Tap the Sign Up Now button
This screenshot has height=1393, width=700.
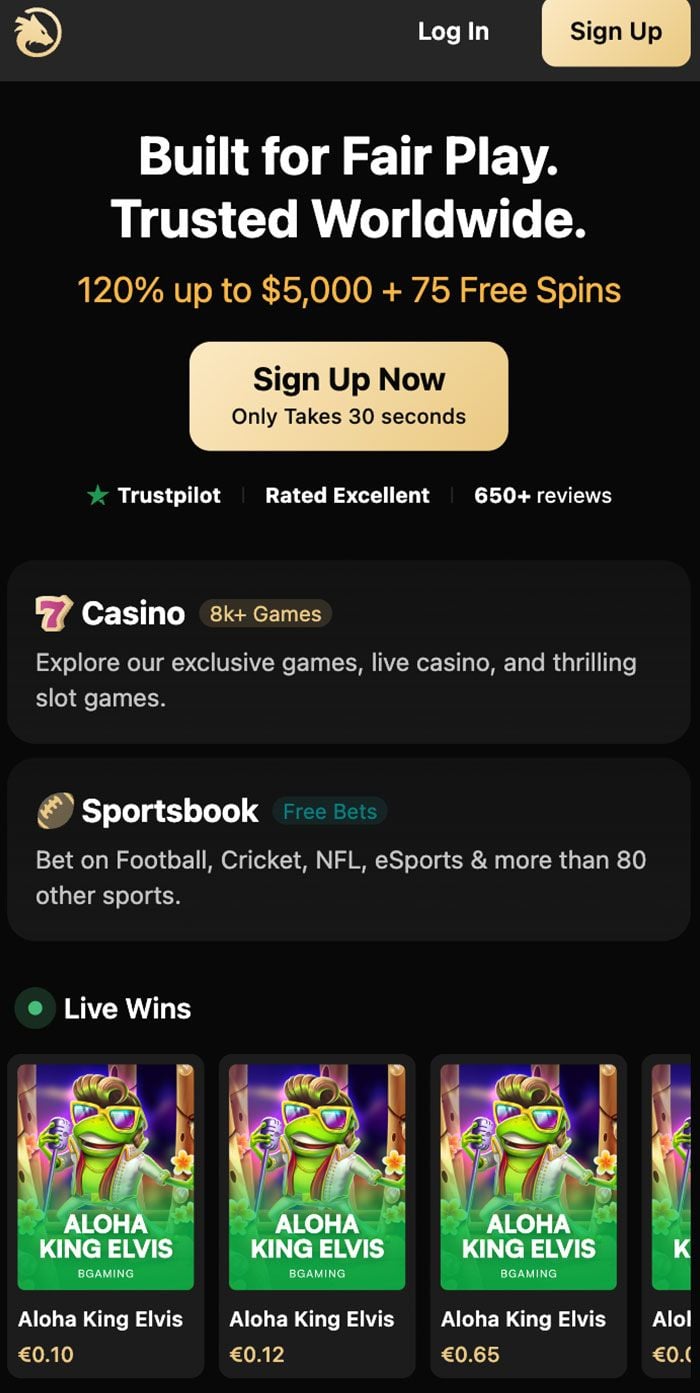[x=349, y=396]
